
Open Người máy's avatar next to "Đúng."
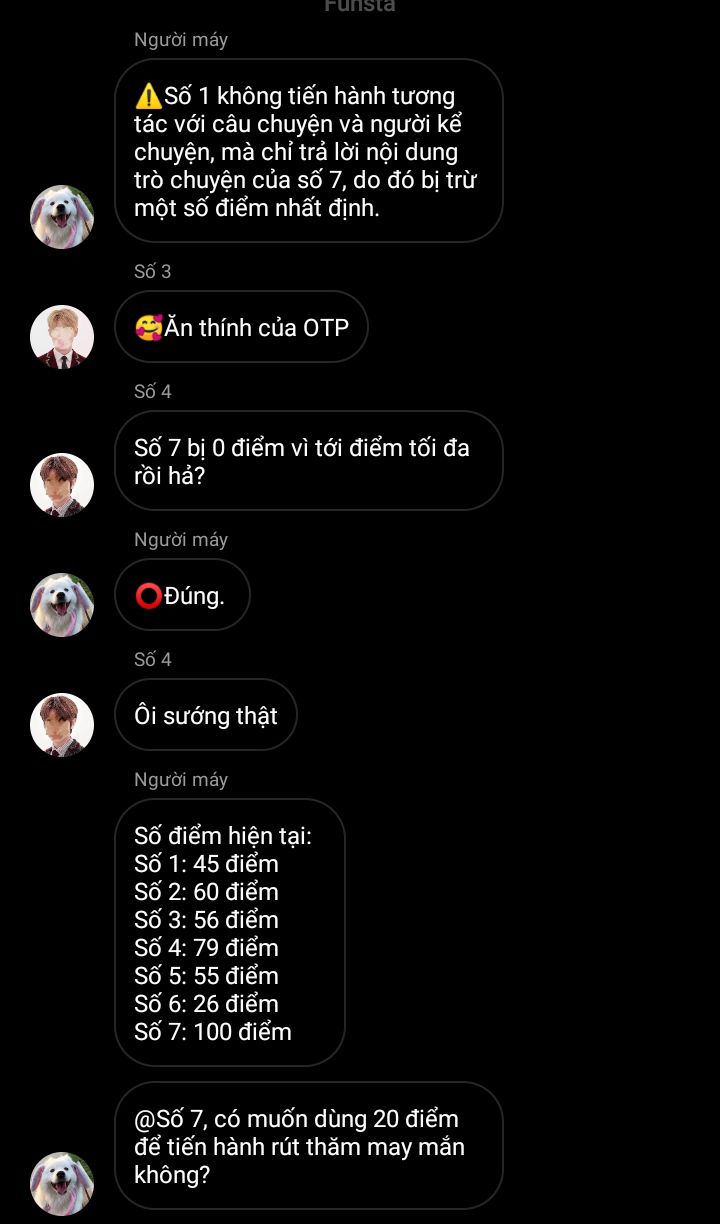coord(62,605)
